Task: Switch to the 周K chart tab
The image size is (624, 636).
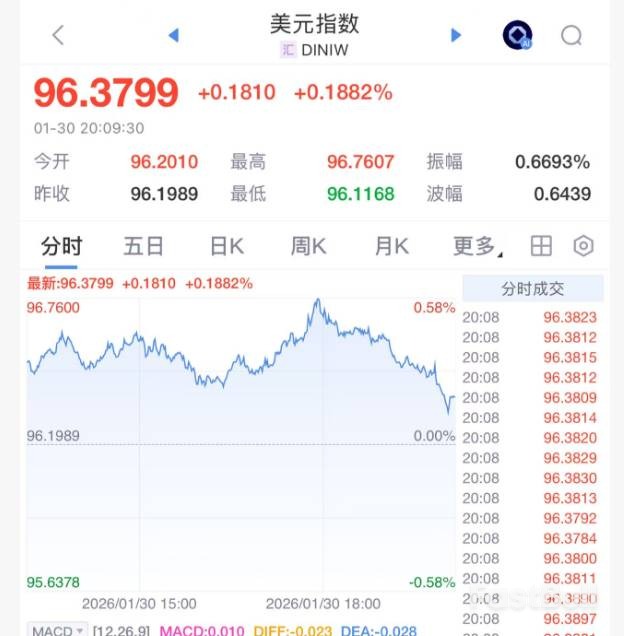Action: click(x=309, y=246)
